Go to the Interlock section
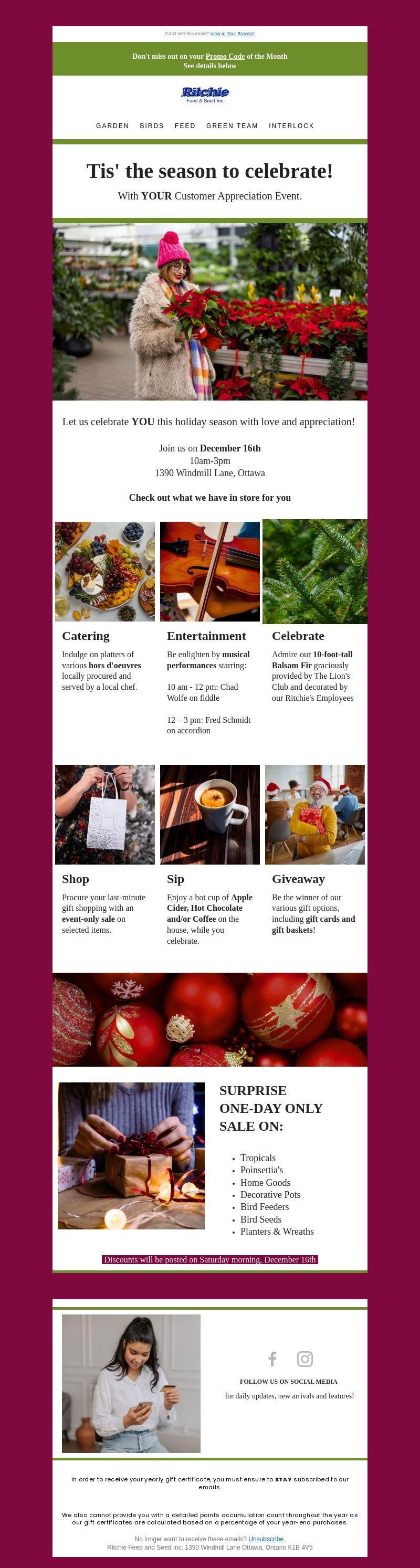Viewport: 420px width, 1568px height. click(291, 126)
